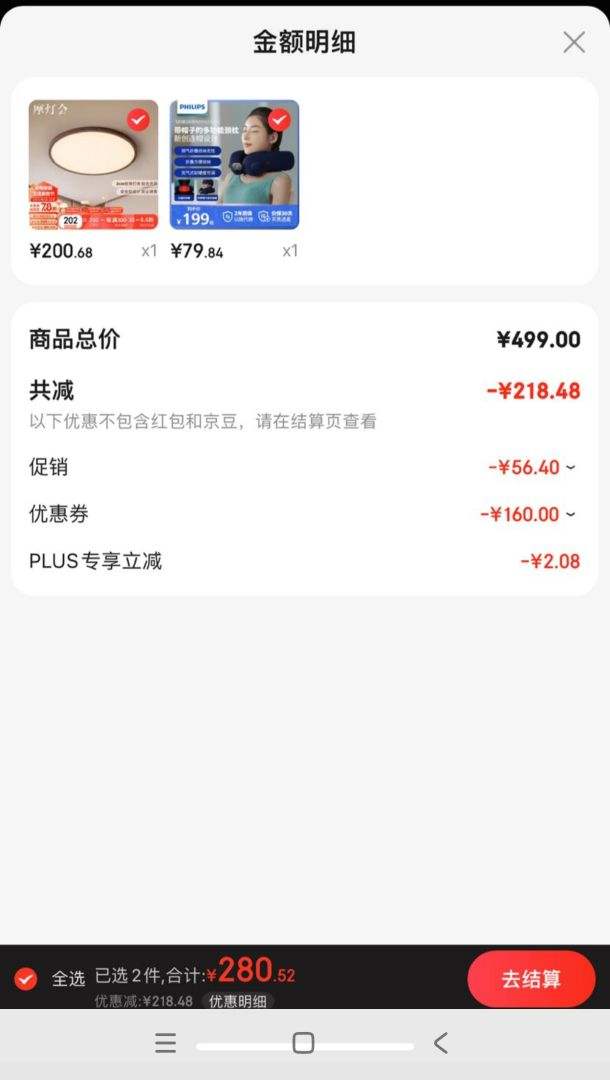Viewport: 610px width, 1080px height.
Task: Open the ceiling lamp product thumbnail
Action: click(x=93, y=166)
